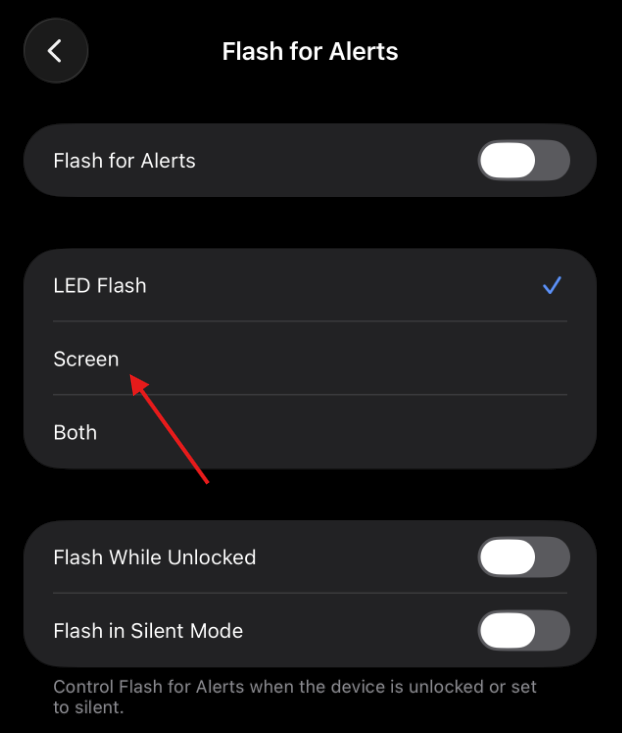Image resolution: width=622 pixels, height=733 pixels.
Task: Toggle Flash in Silent Mode
Action: tap(523, 631)
